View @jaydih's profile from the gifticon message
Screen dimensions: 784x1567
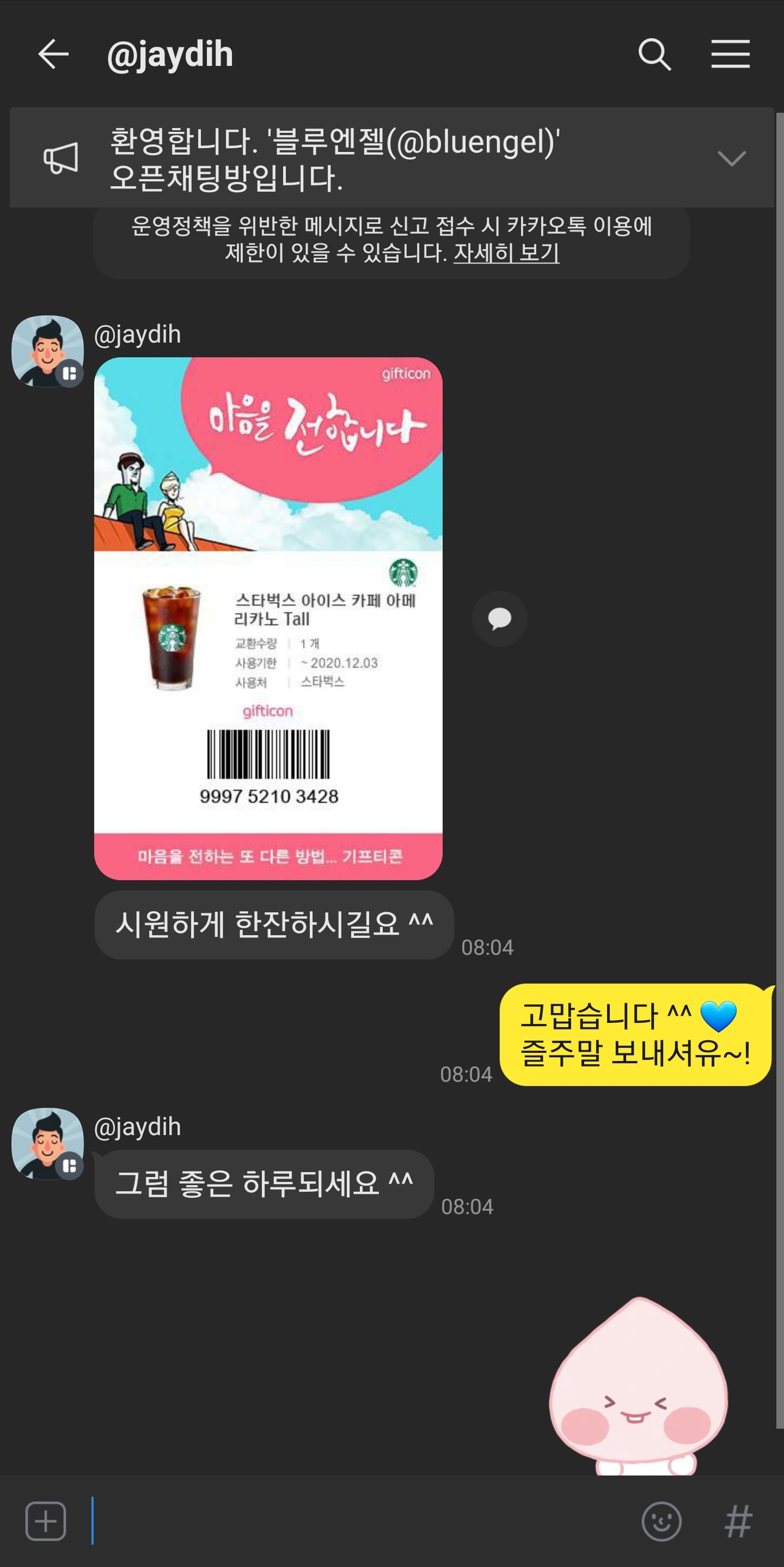coord(47,351)
